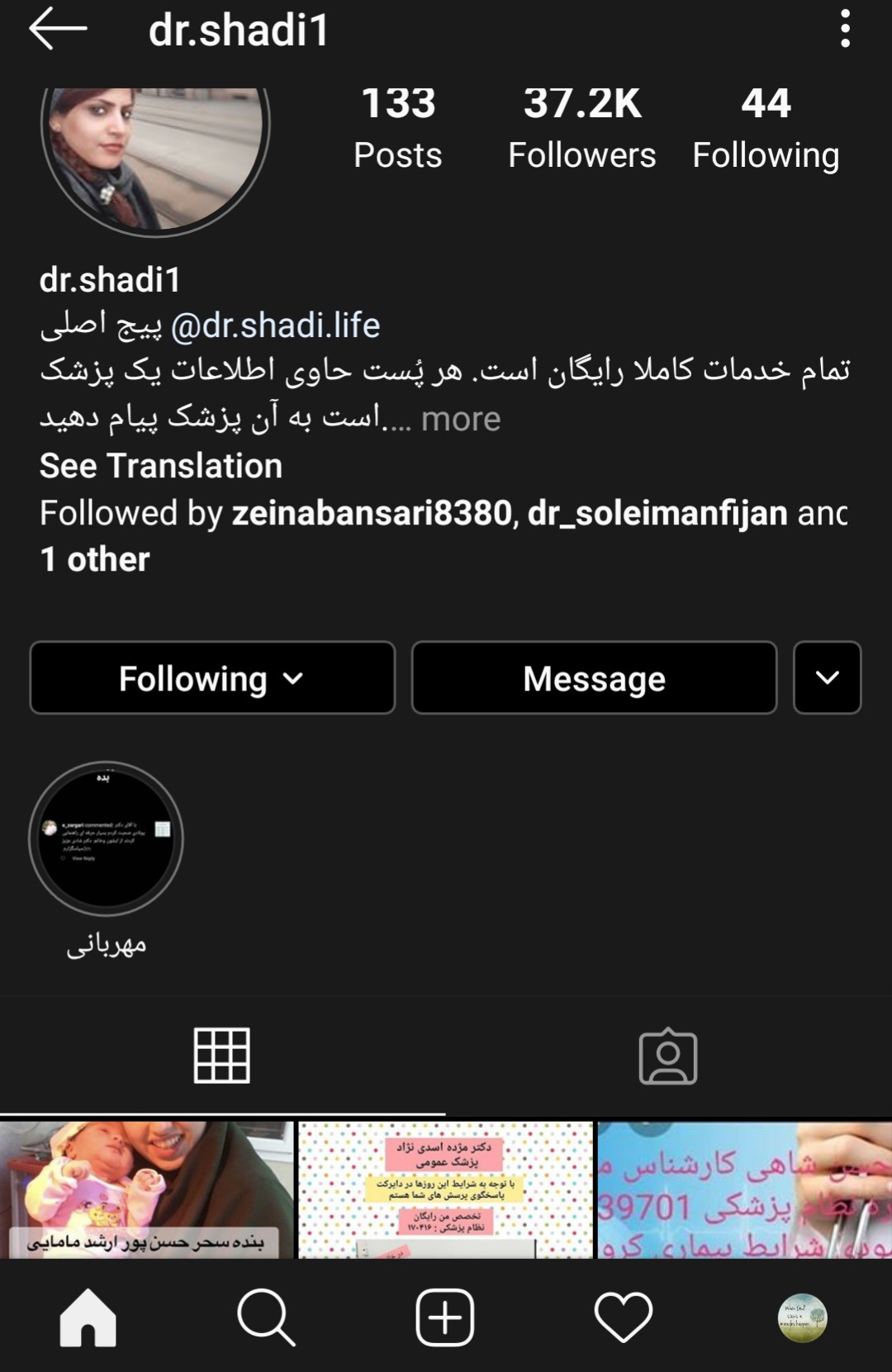This screenshot has width=892, height=1372.
Task: Open the مهربانی story highlight
Action: (x=106, y=839)
